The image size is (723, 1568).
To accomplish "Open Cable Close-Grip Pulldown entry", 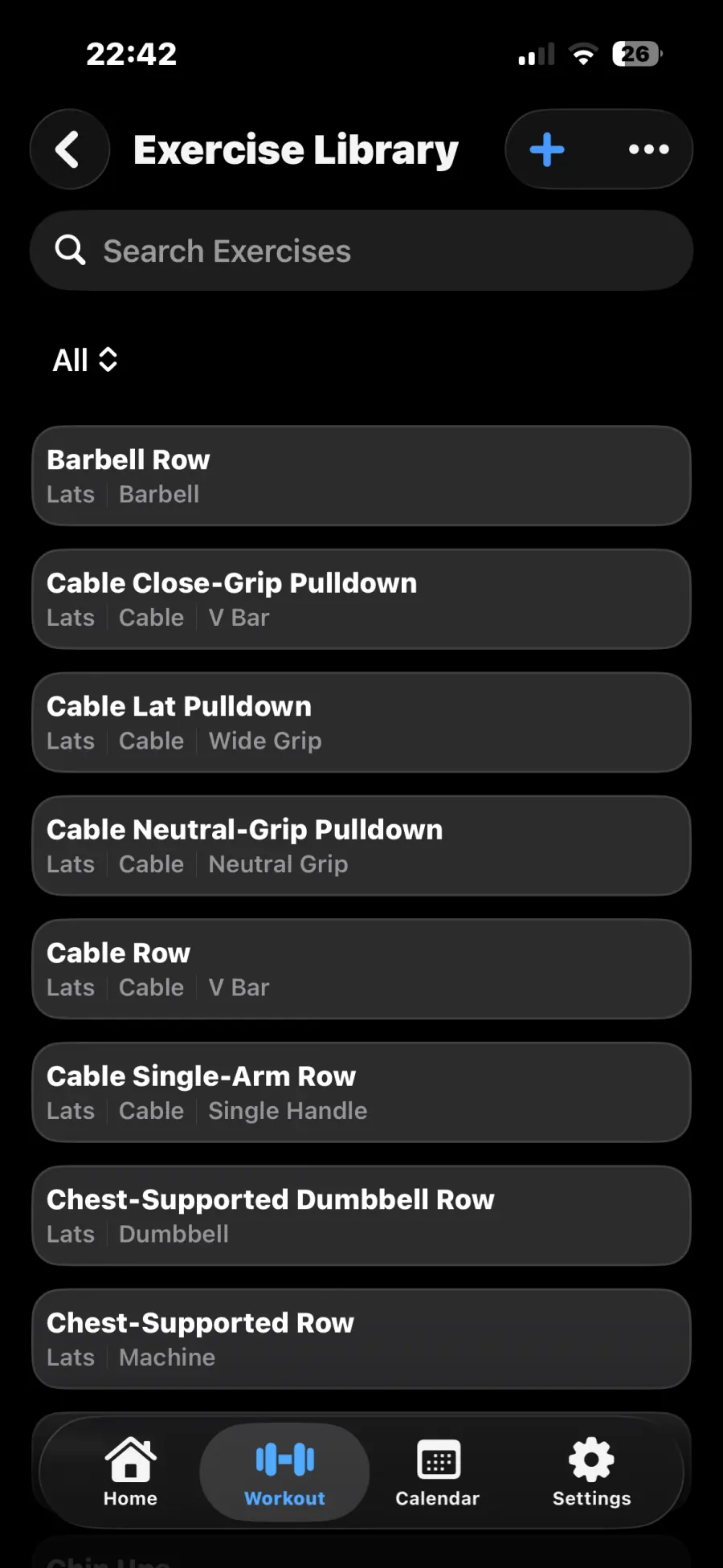I will coord(361,598).
